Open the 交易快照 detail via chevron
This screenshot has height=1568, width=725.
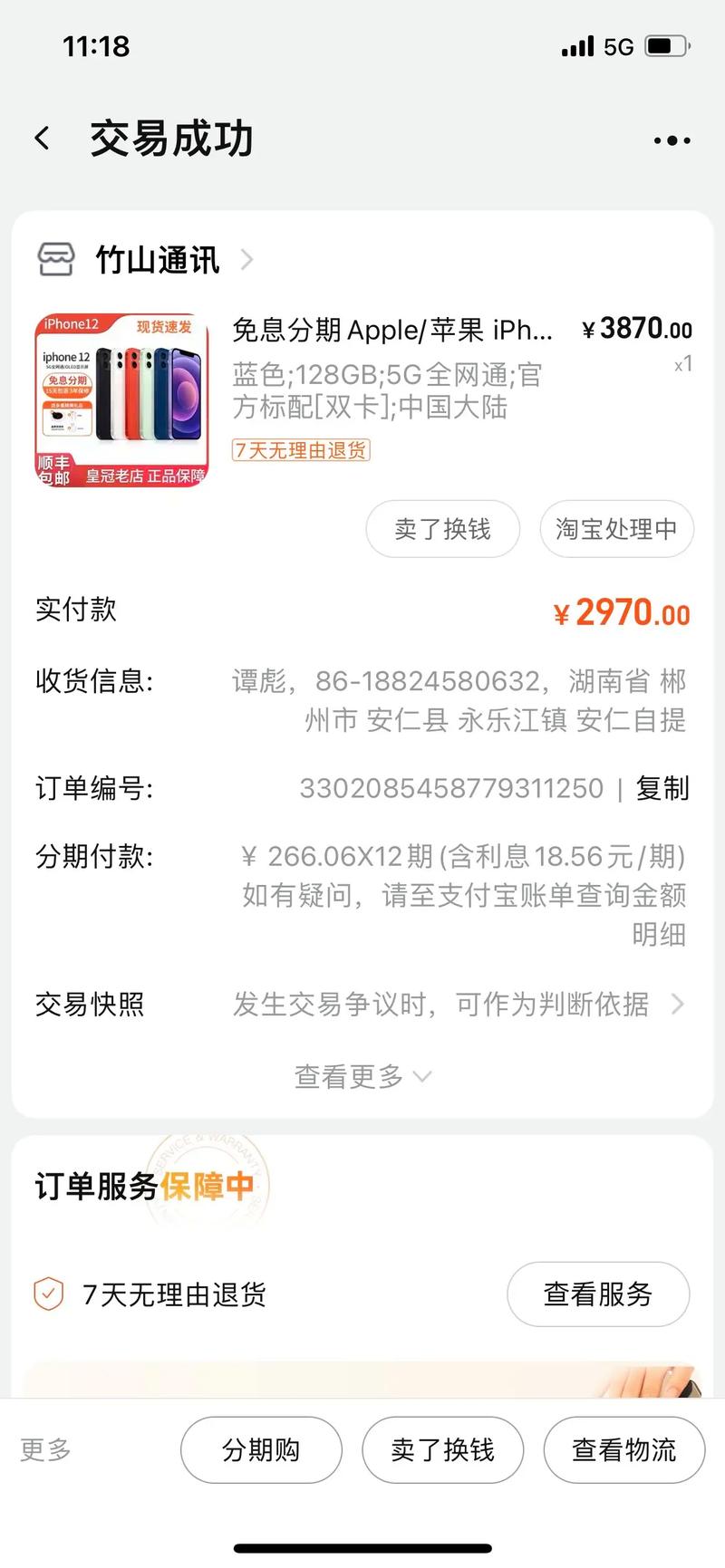tap(678, 1004)
